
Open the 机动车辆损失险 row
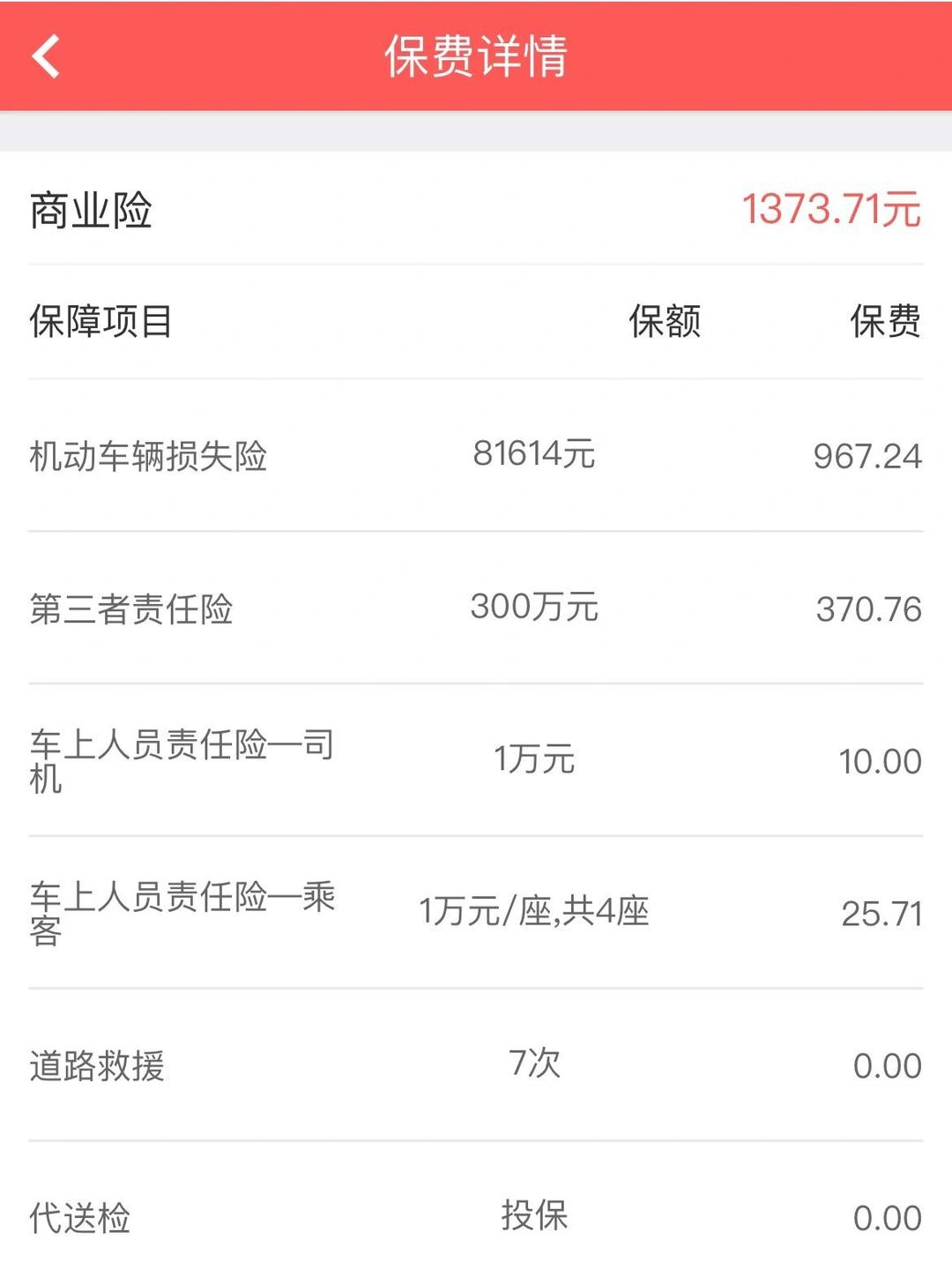click(150, 455)
